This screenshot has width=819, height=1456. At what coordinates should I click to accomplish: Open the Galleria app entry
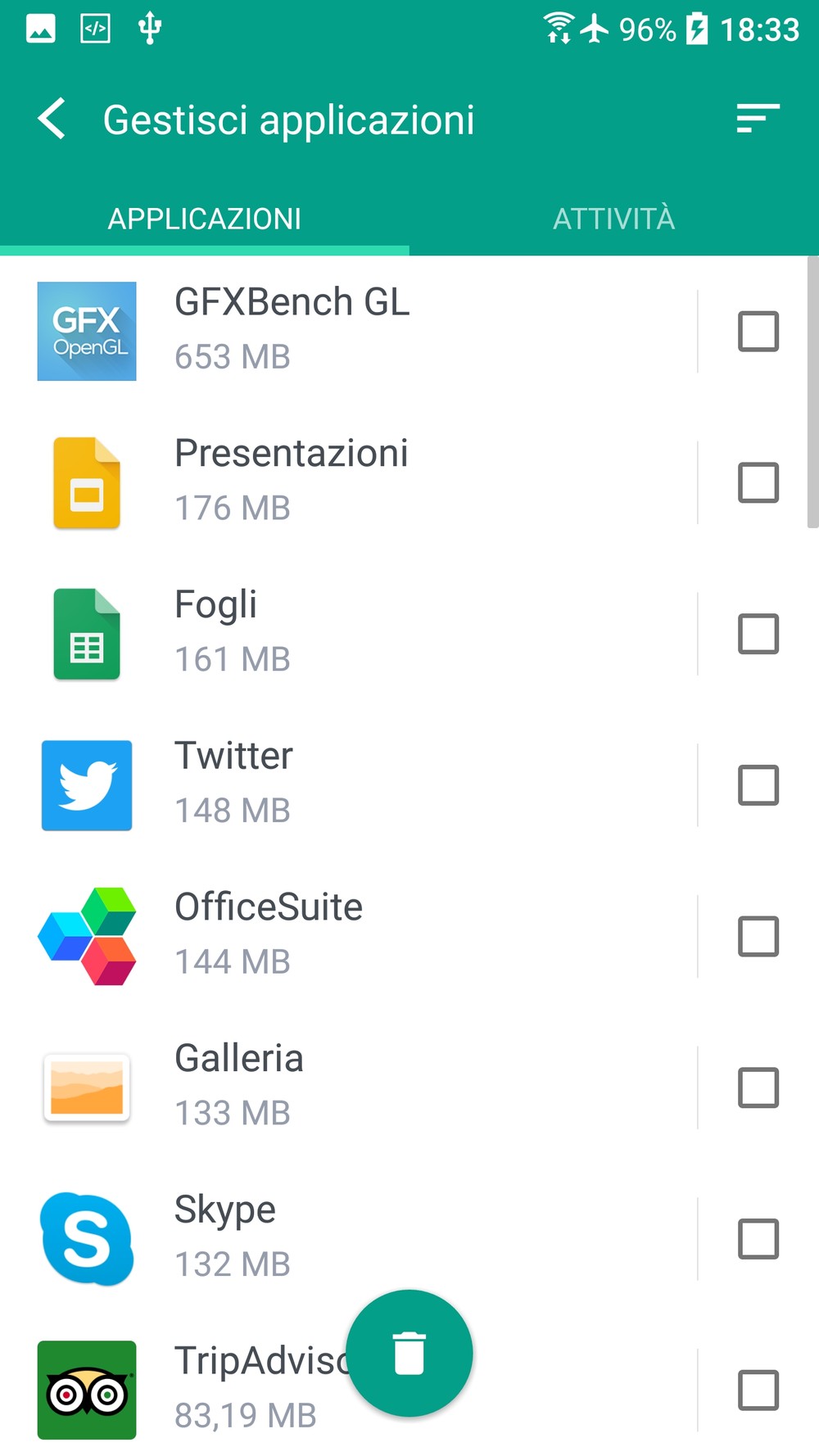[x=348, y=1087]
